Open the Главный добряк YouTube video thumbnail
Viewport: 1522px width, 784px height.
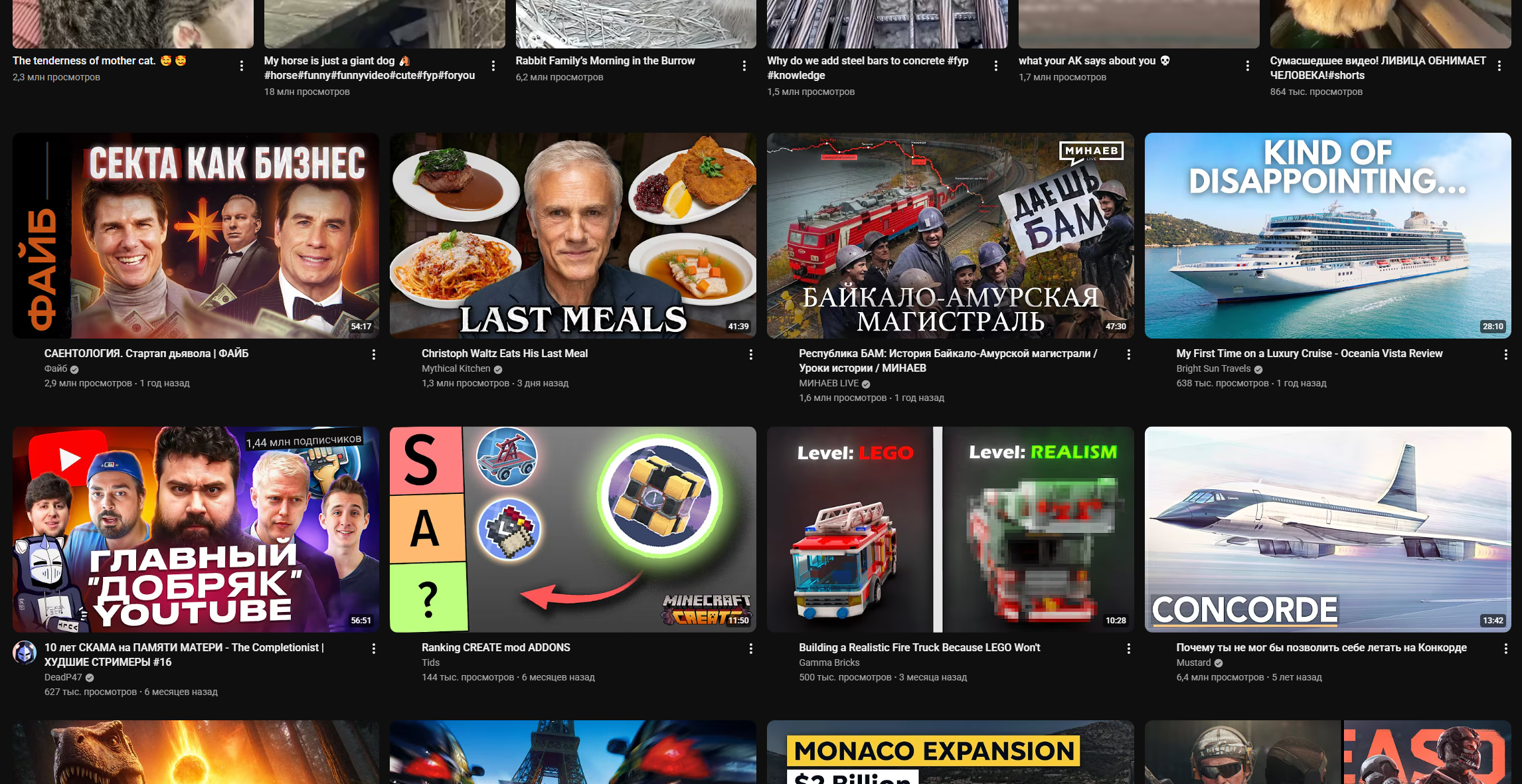click(195, 529)
